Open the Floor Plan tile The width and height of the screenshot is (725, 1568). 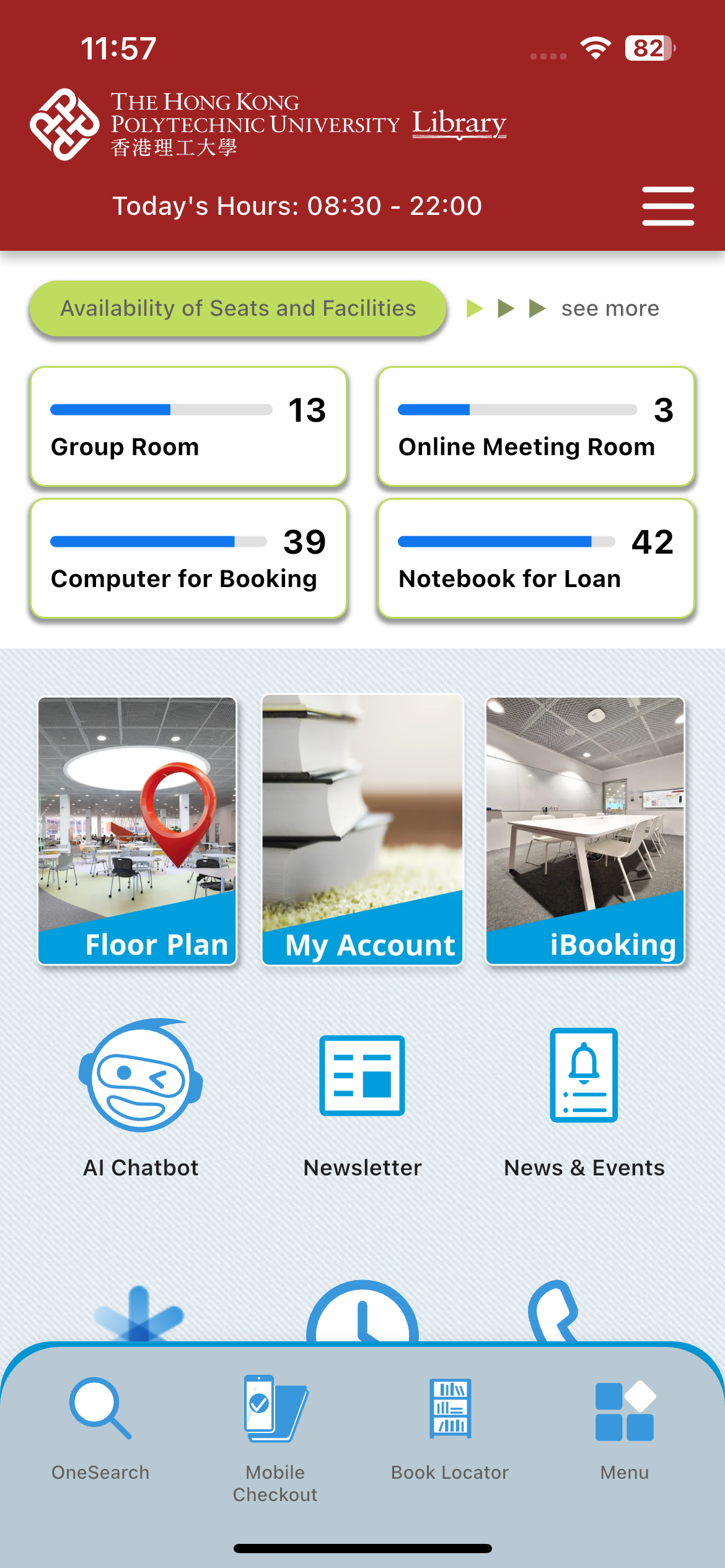click(138, 830)
